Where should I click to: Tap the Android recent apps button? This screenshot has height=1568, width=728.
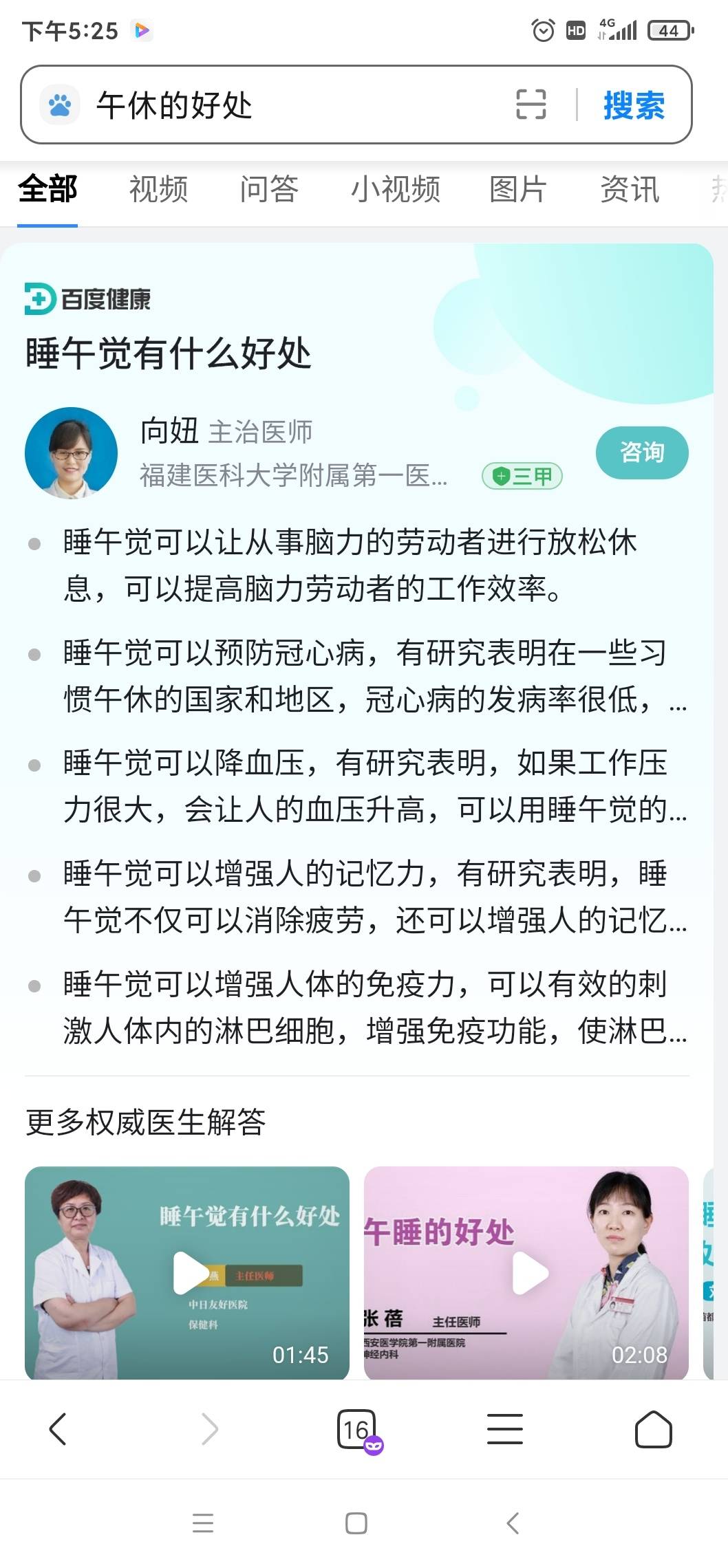tap(202, 1523)
